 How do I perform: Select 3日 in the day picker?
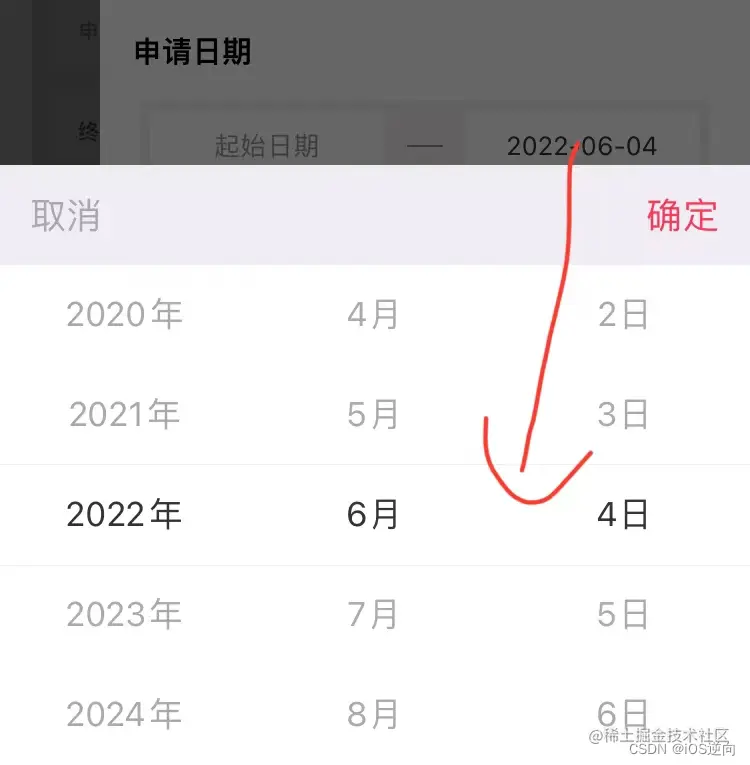pos(623,414)
